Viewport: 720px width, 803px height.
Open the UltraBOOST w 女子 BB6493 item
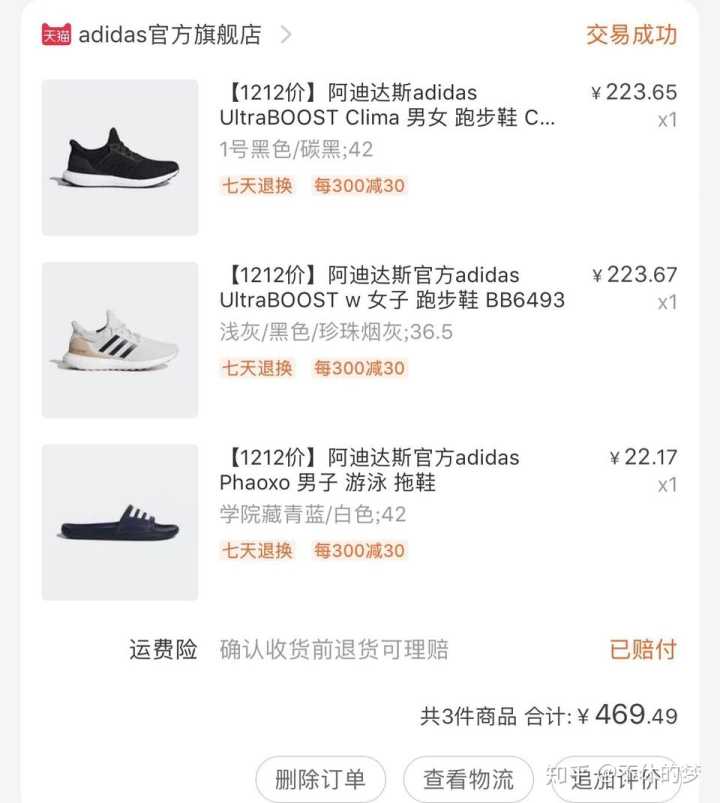pos(391,287)
